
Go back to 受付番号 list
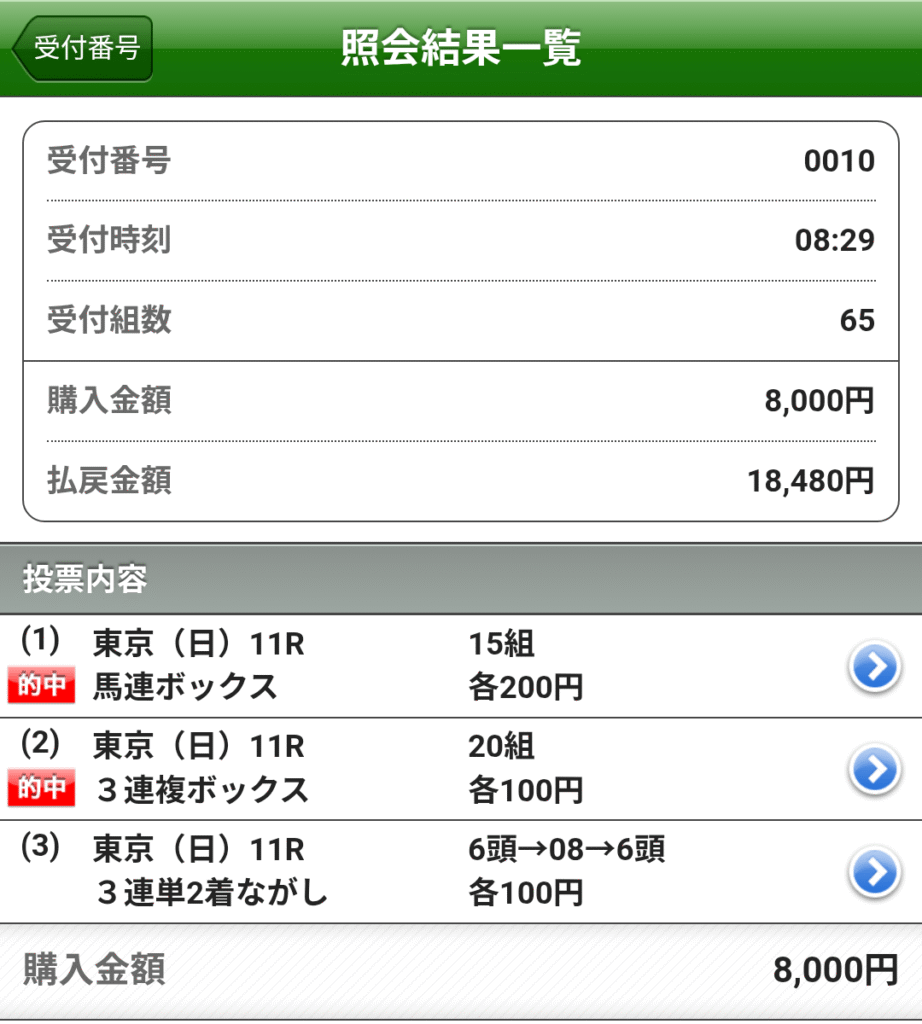84,48
